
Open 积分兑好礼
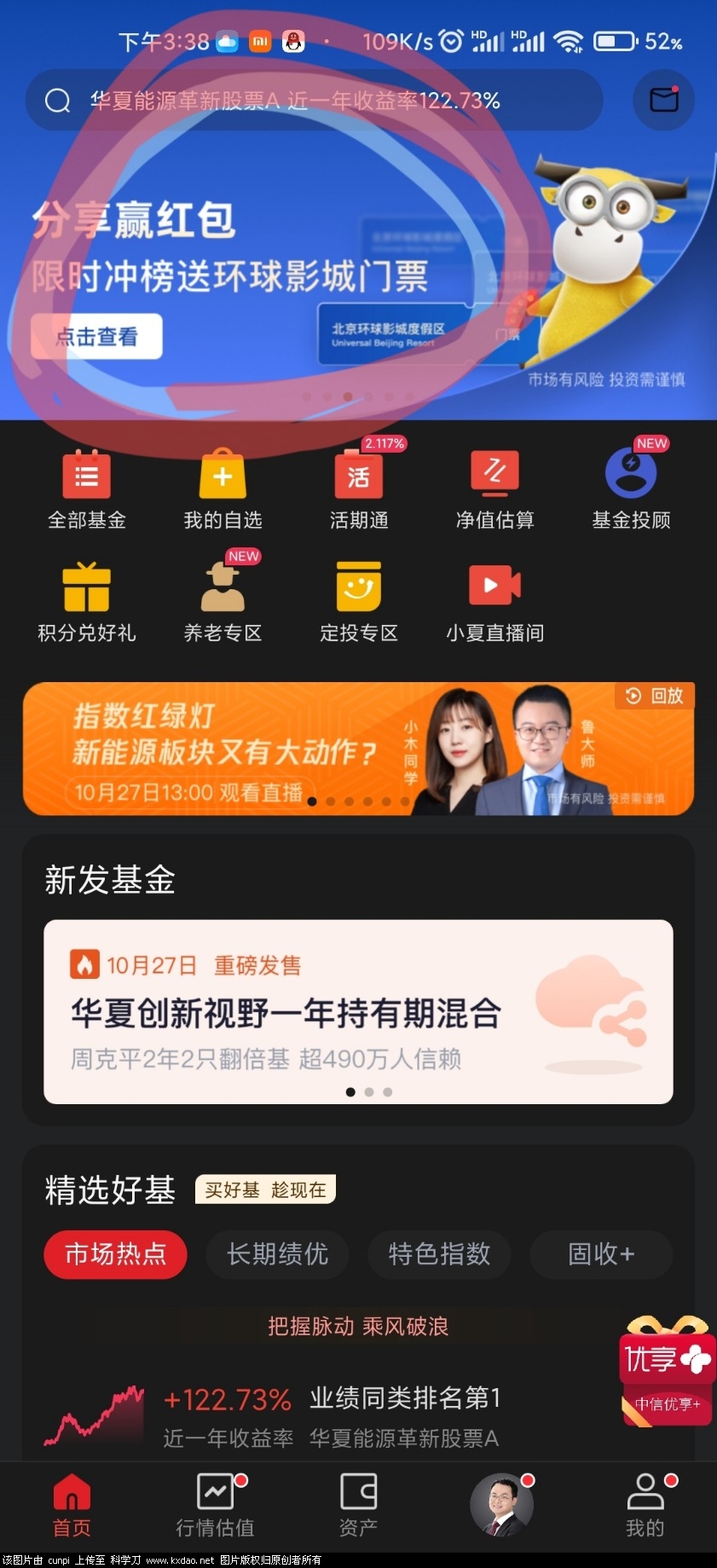click(x=86, y=602)
